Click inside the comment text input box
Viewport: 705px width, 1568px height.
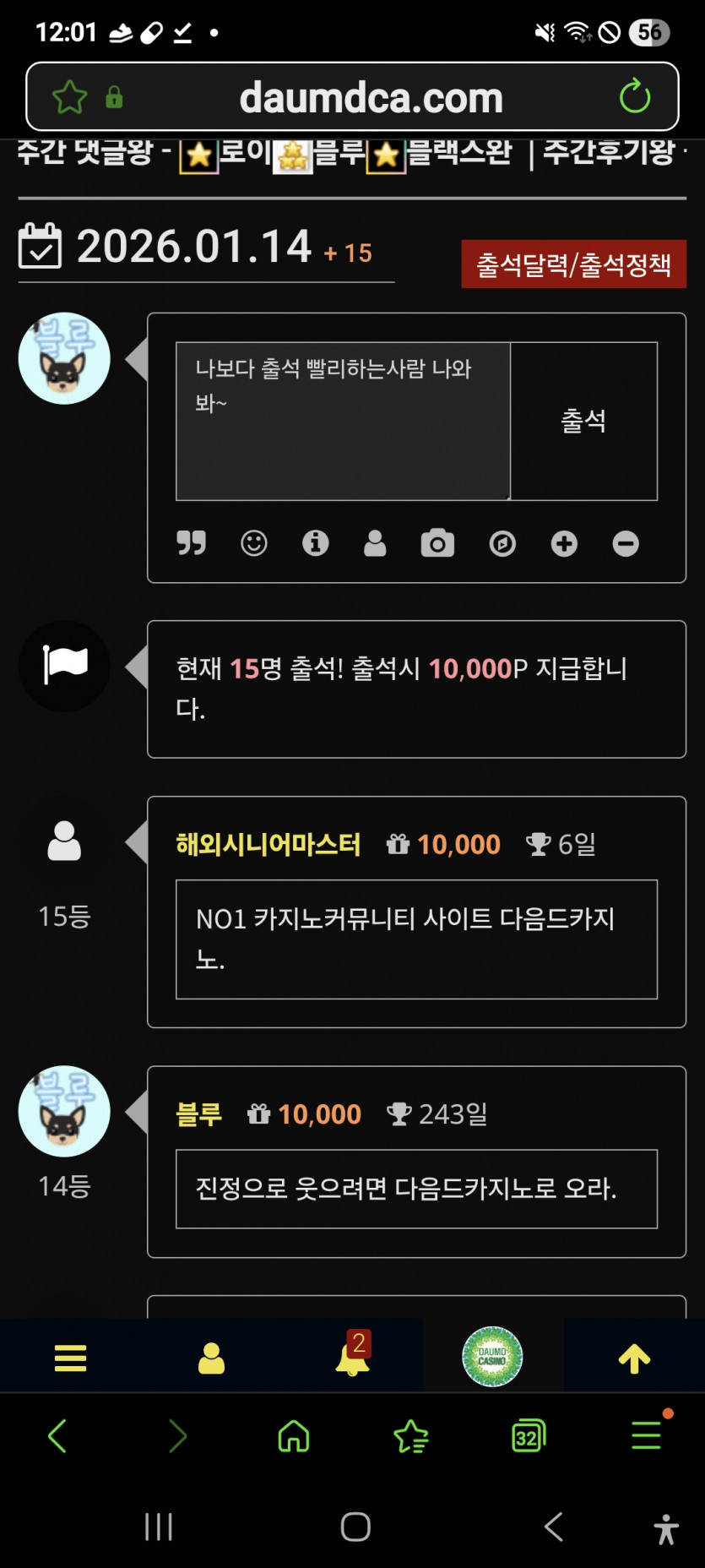pyautogui.click(x=342, y=420)
